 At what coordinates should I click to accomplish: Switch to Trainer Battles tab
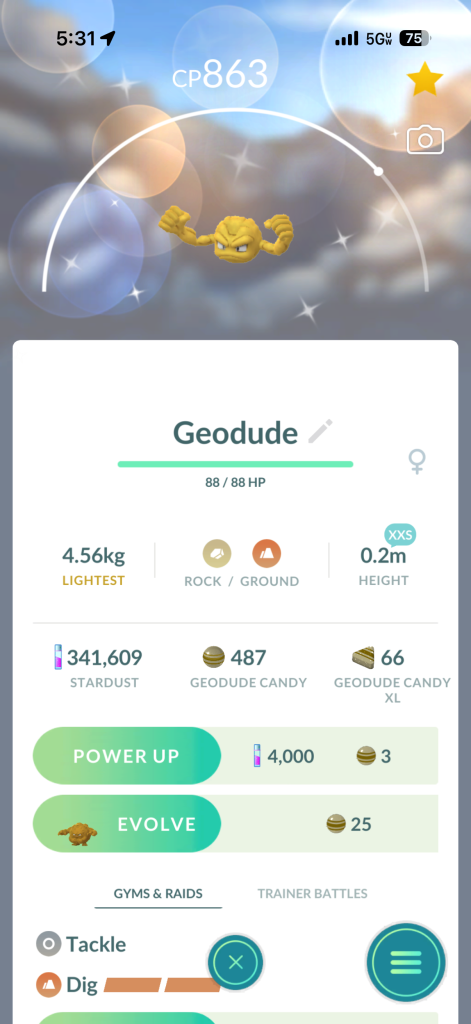click(312, 893)
